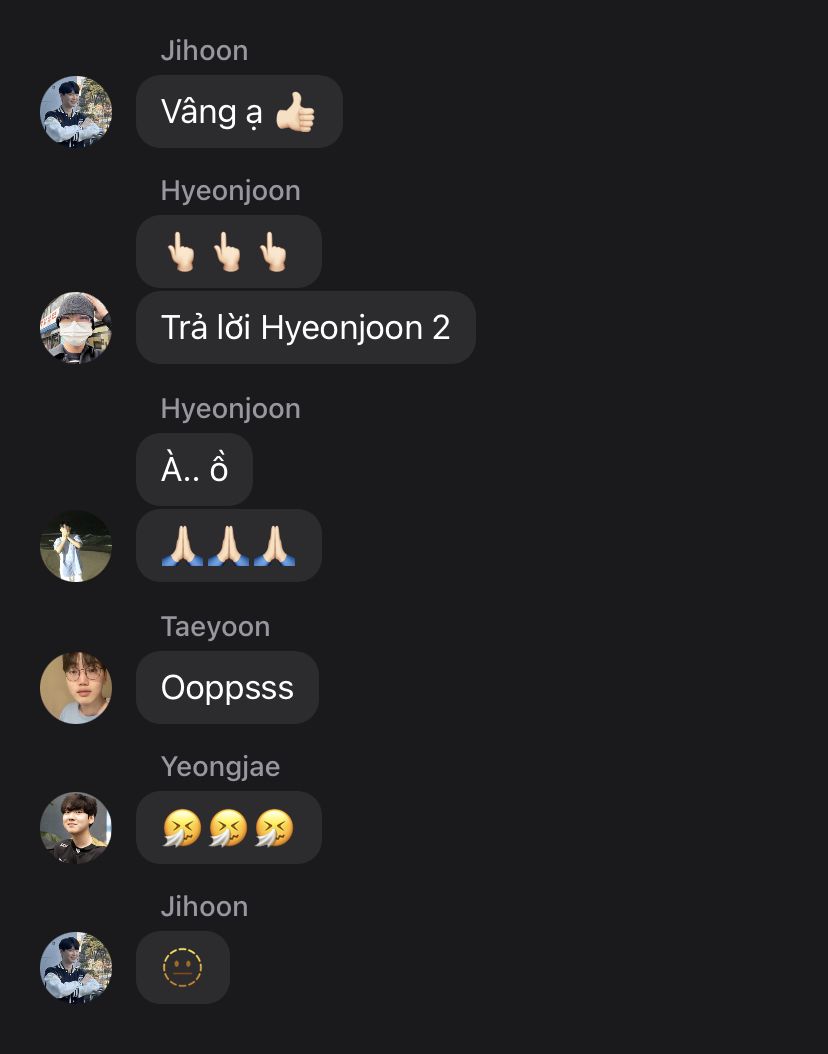Open Hyeonjoon's avatar beside "Trả lời Hyeonjoon 2"
Screen dimensions: 828x1054
76,327
